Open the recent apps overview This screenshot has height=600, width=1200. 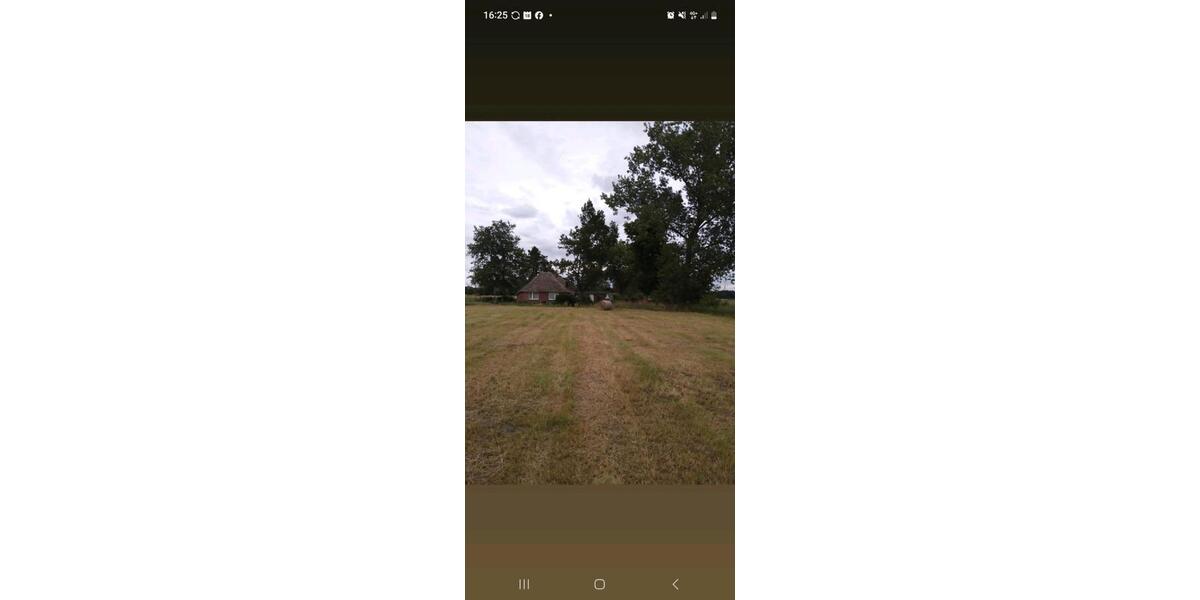click(524, 584)
